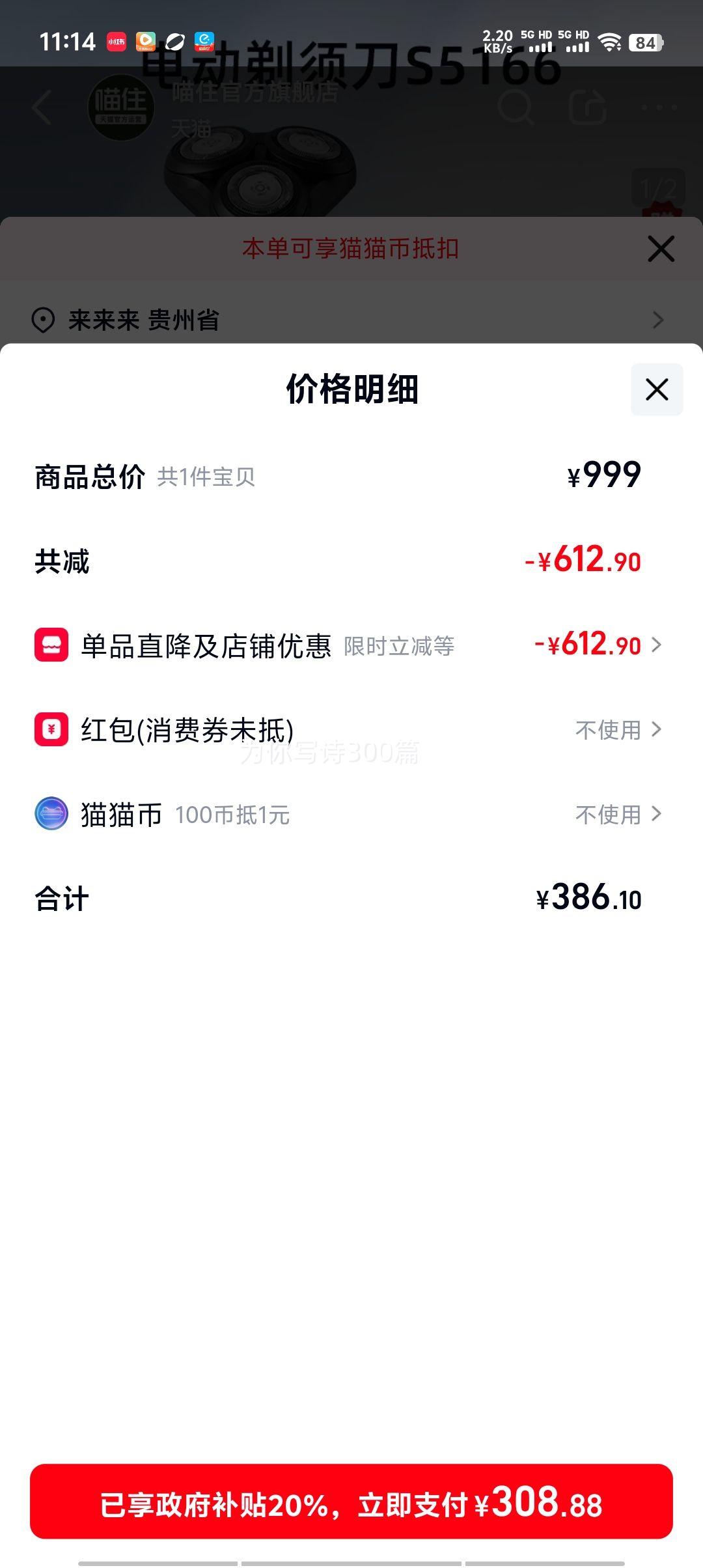Image resolution: width=703 pixels, height=1568 pixels.
Task: Dismiss the 猫猫币抵扣 notification banner
Action: [x=659, y=248]
